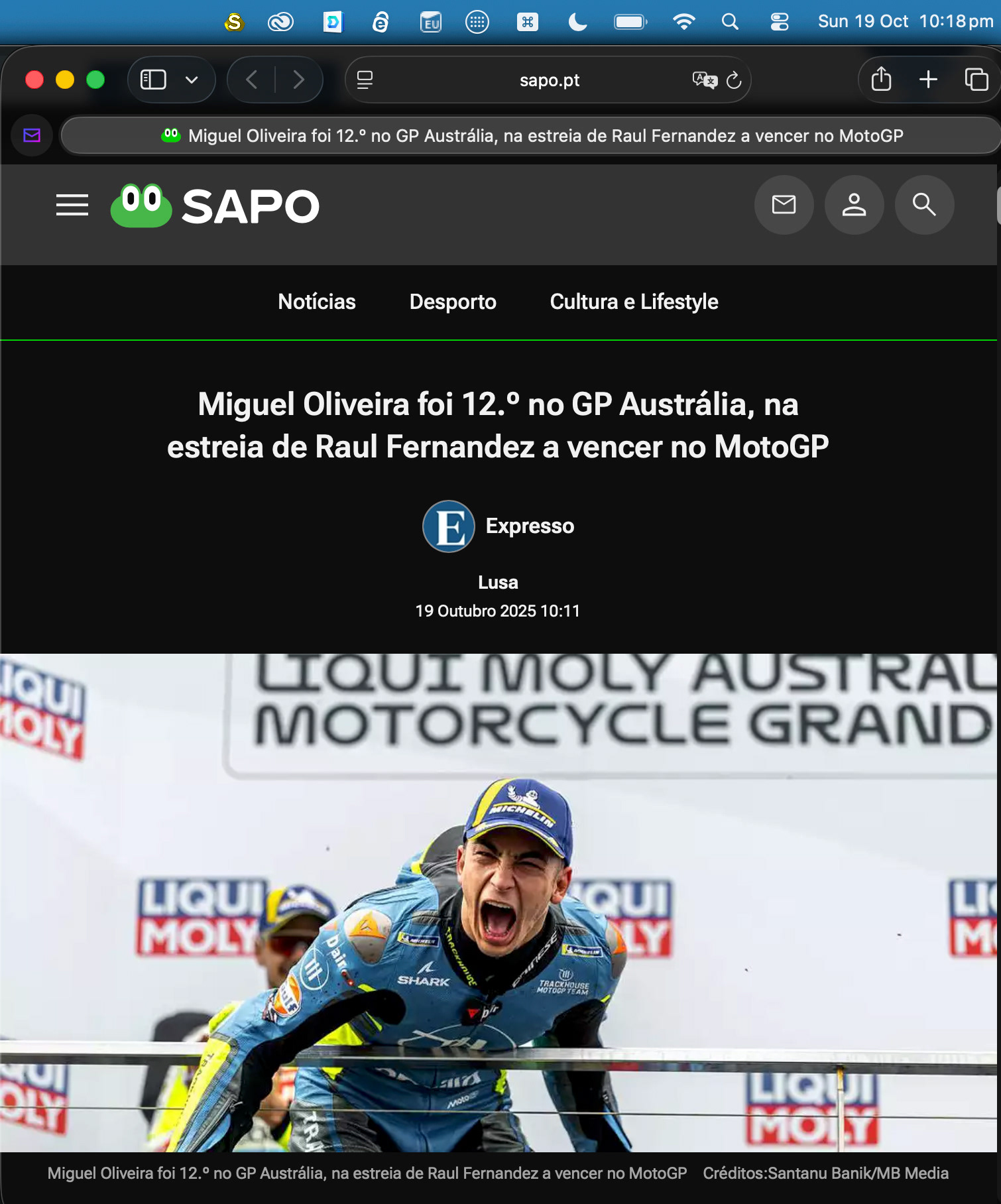Open the SAPO site search
This screenshot has height=1204, width=1001.
click(924, 205)
